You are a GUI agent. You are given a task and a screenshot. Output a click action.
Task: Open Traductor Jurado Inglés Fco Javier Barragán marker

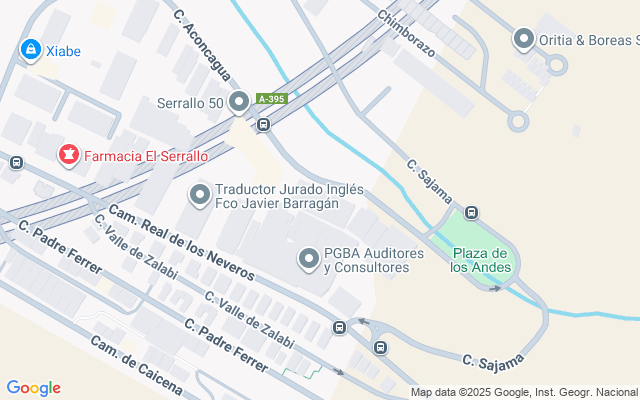[200, 194]
